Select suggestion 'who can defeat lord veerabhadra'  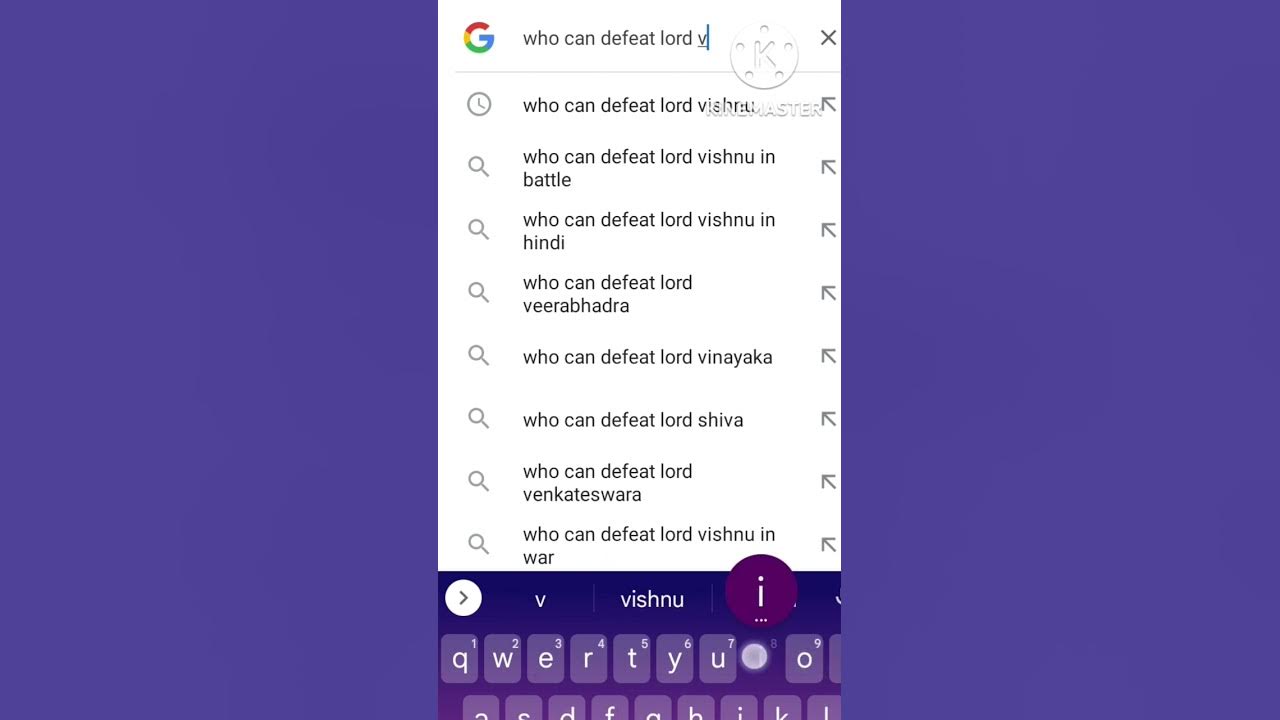(608, 294)
